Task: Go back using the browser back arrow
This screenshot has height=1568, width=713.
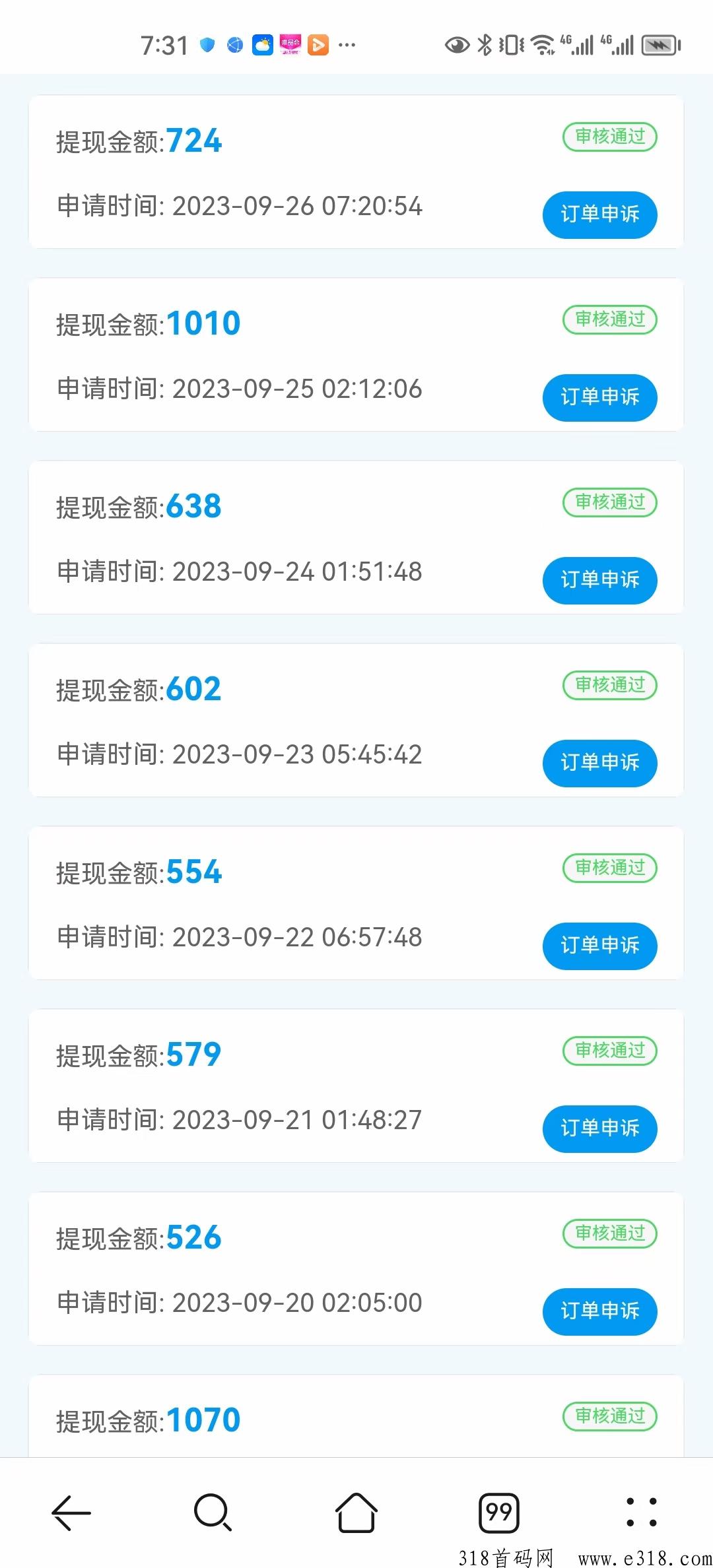Action: 71,1512
